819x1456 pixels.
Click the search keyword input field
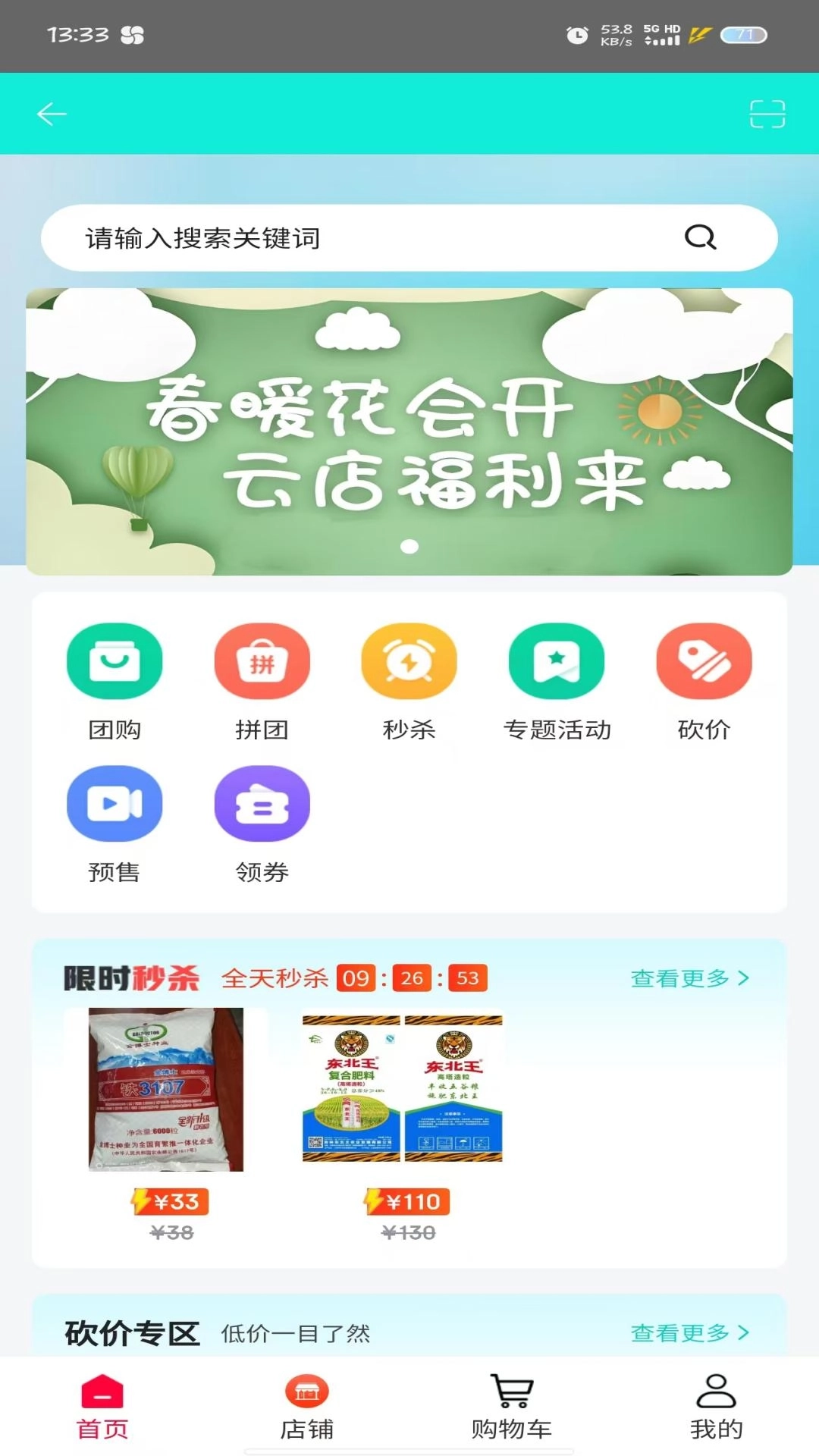(303, 238)
